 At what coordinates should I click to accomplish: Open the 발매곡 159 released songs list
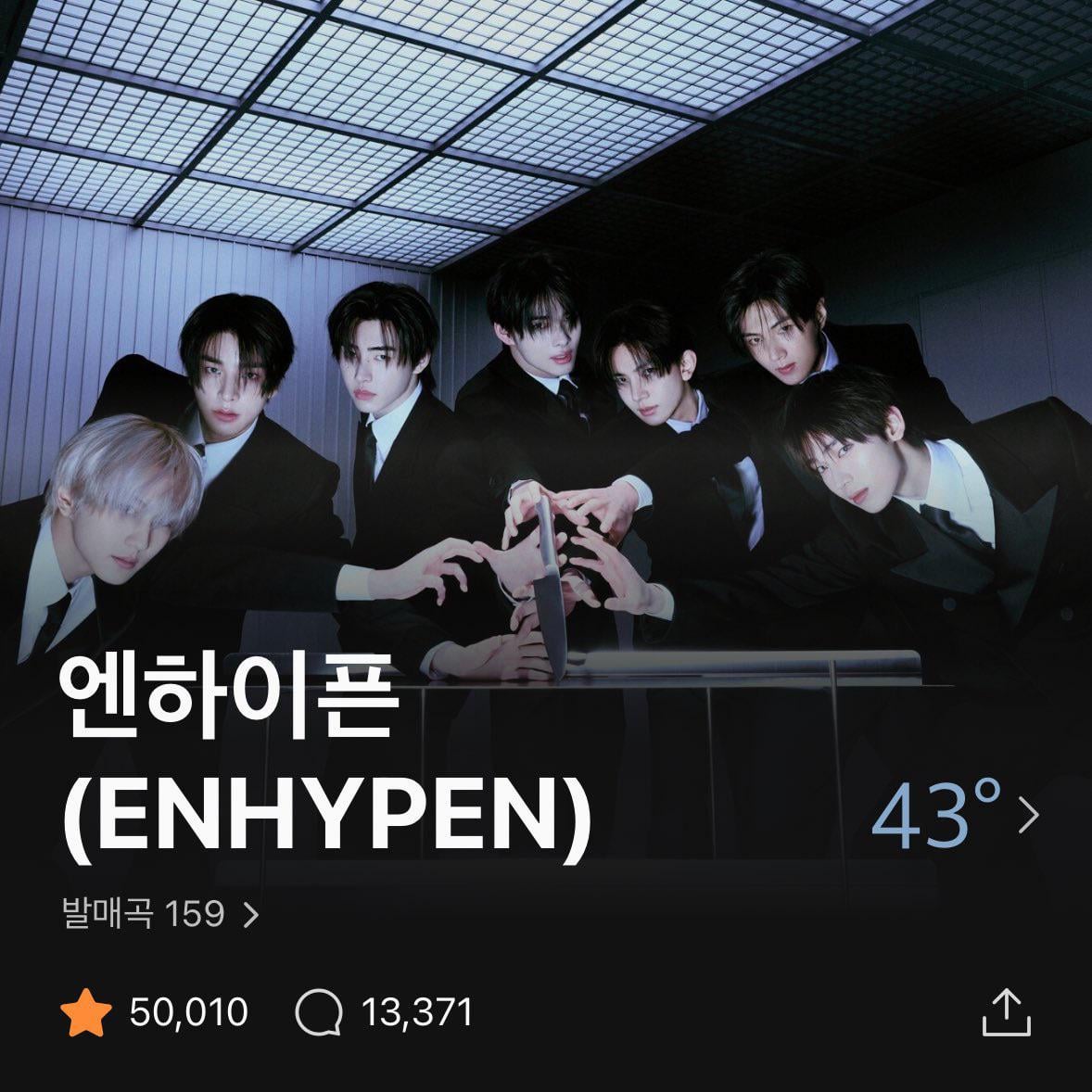[159, 915]
